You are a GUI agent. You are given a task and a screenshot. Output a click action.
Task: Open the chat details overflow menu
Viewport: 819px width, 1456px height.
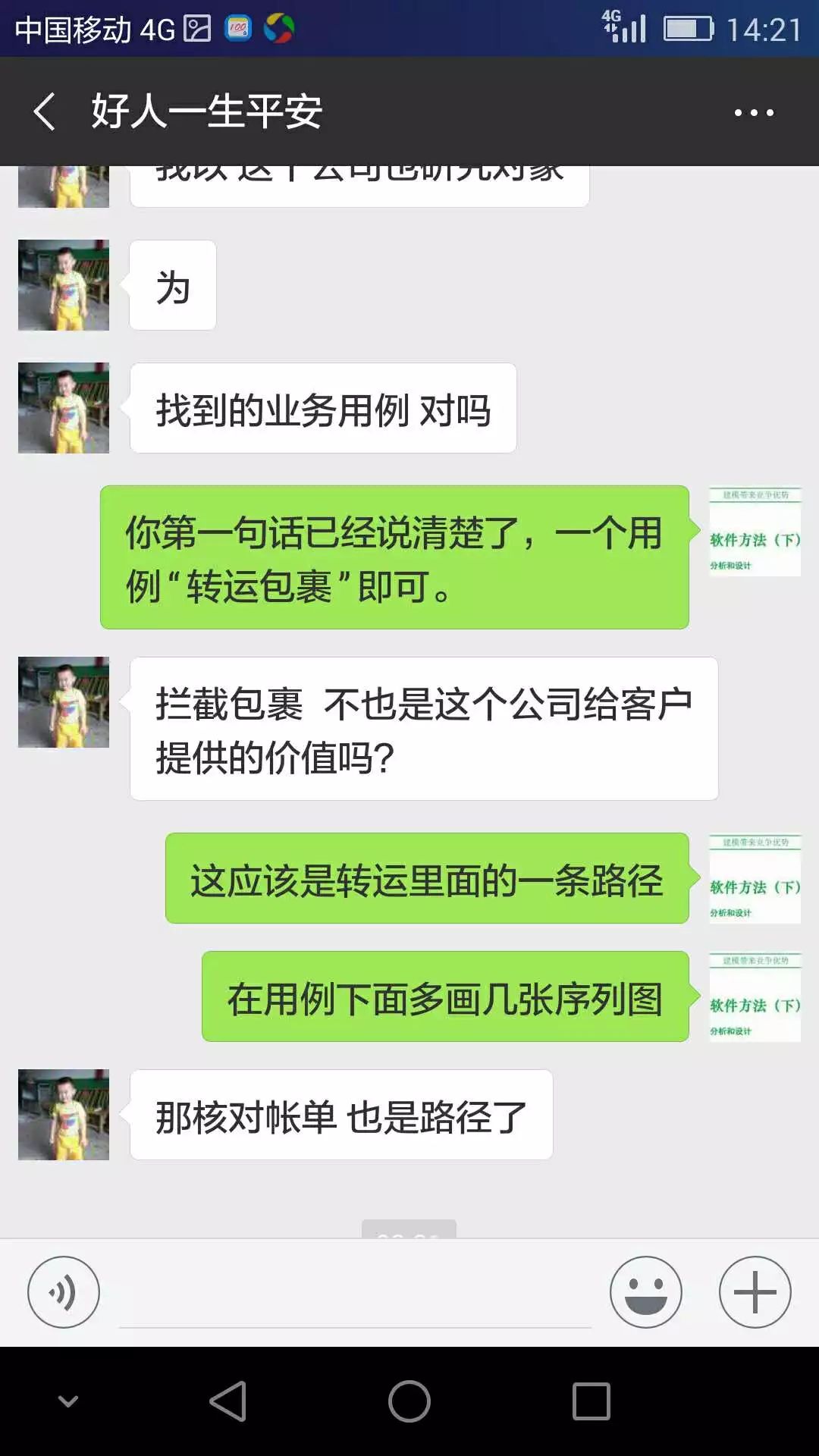pyautogui.click(x=754, y=112)
